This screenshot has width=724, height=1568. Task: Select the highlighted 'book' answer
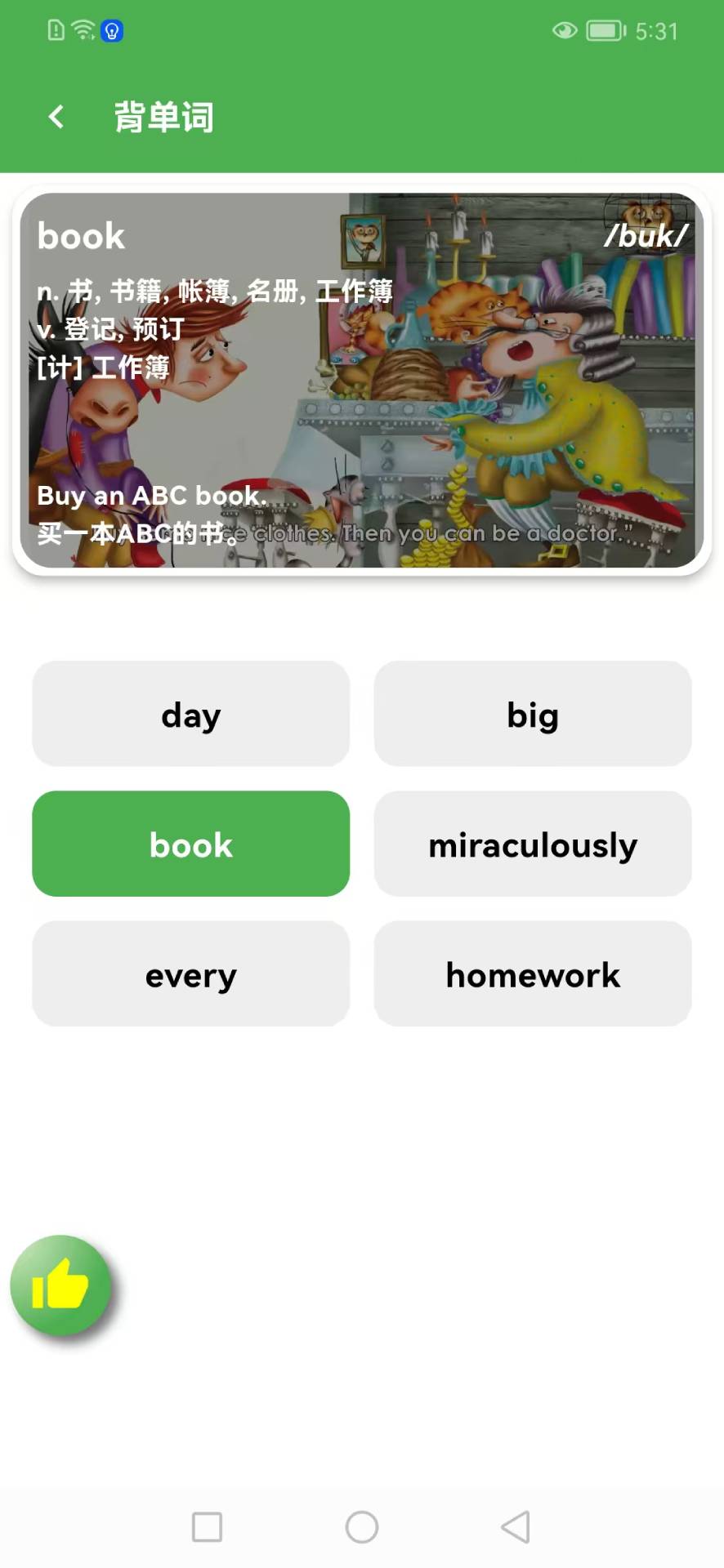point(190,844)
